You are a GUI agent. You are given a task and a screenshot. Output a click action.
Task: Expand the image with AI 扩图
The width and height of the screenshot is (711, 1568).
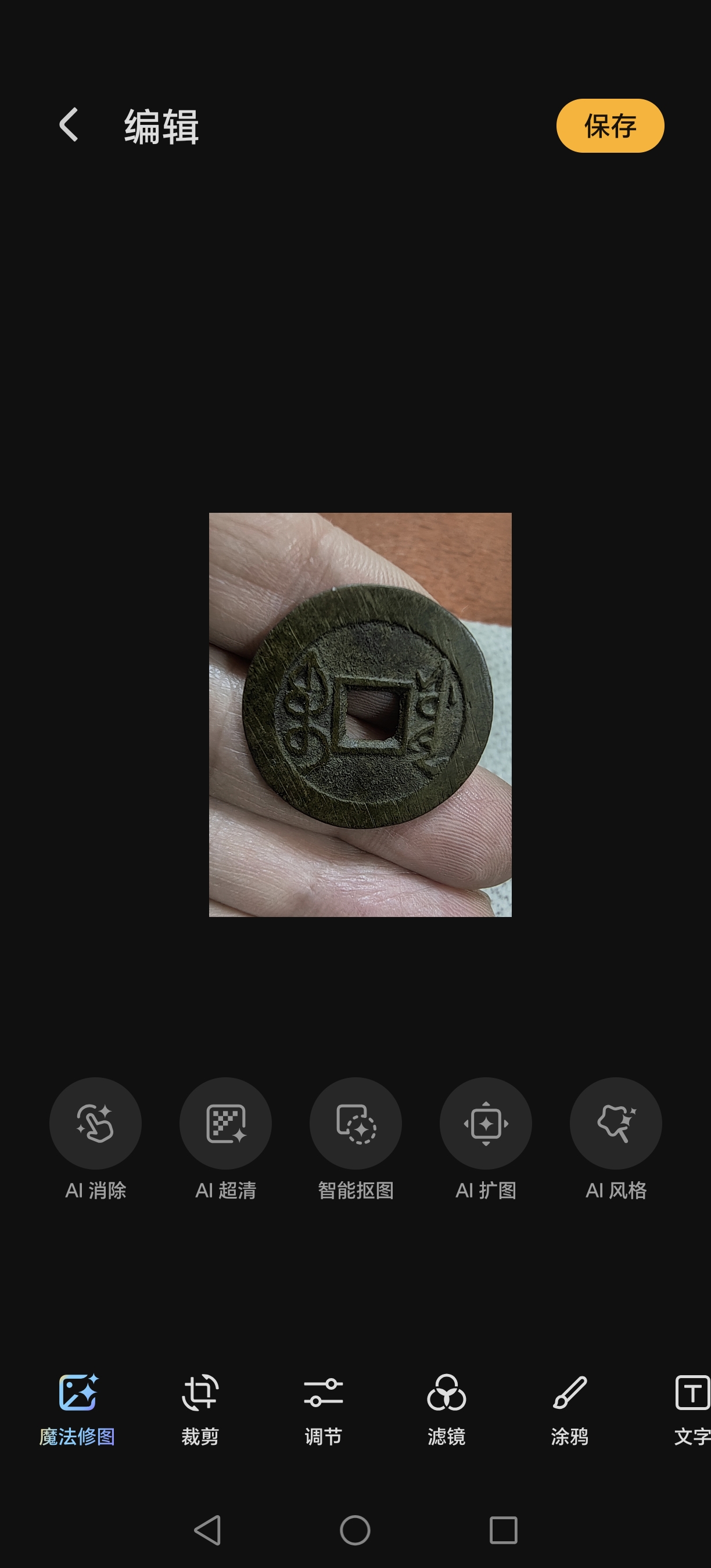pyautogui.click(x=486, y=1124)
